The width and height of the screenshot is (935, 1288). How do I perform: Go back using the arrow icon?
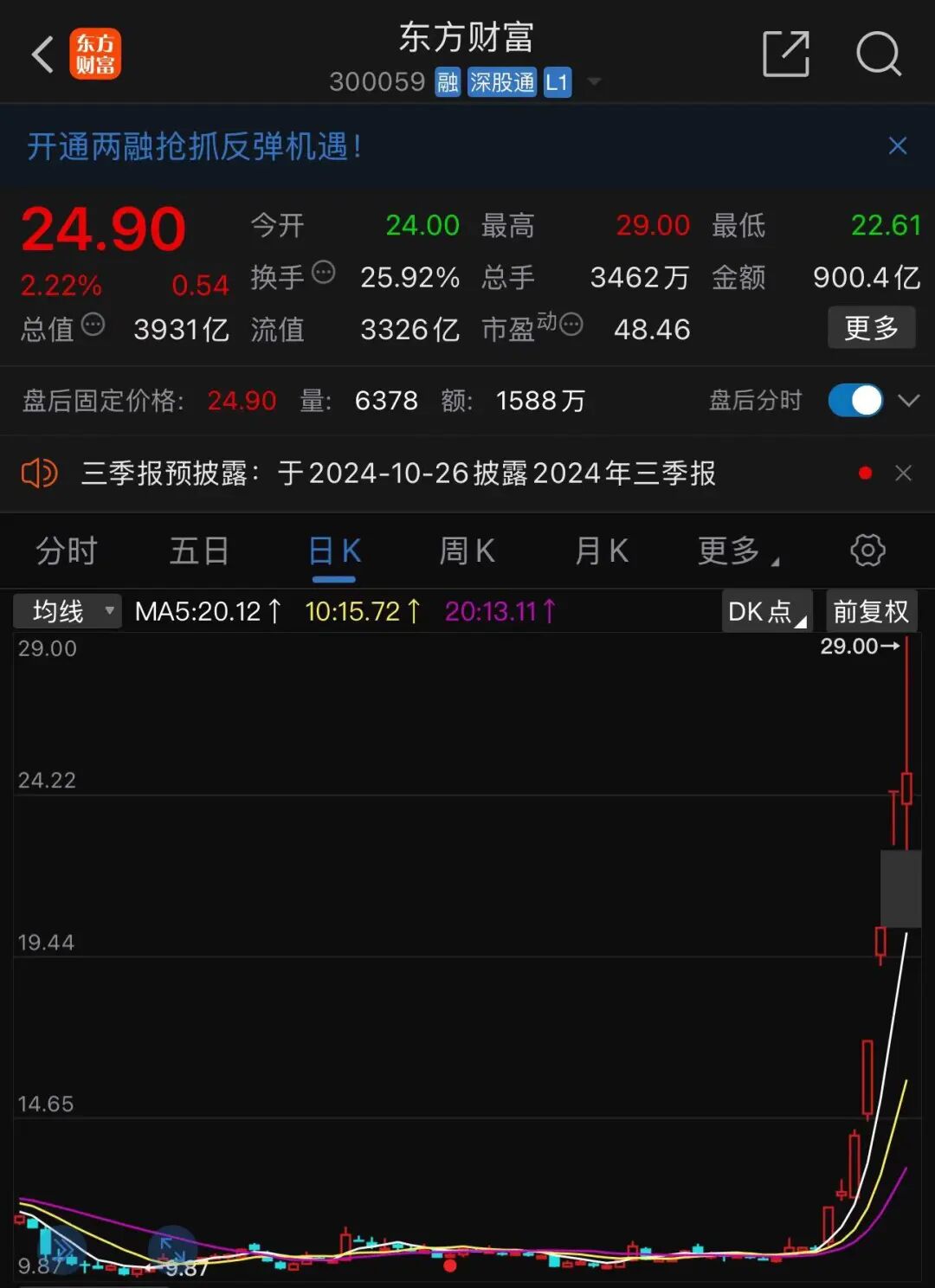pyautogui.click(x=42, y=55)
